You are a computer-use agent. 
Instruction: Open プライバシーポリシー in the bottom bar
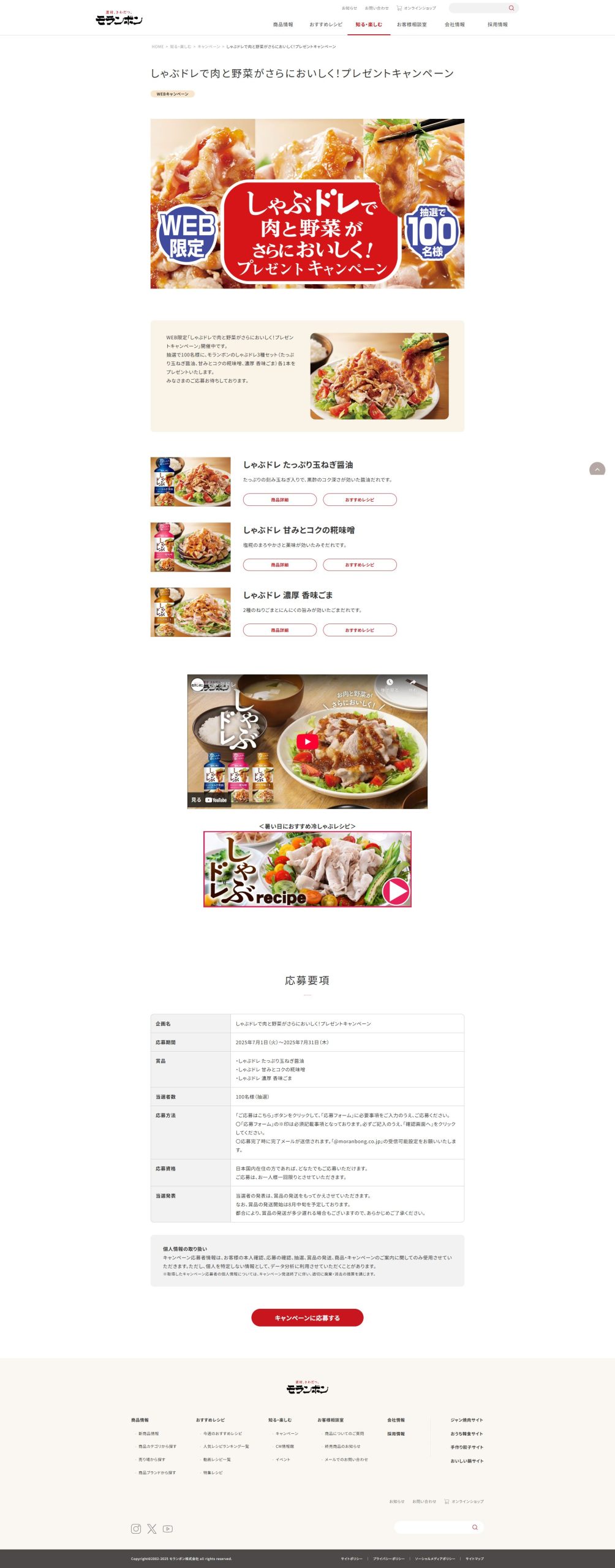coord(389,1558)
